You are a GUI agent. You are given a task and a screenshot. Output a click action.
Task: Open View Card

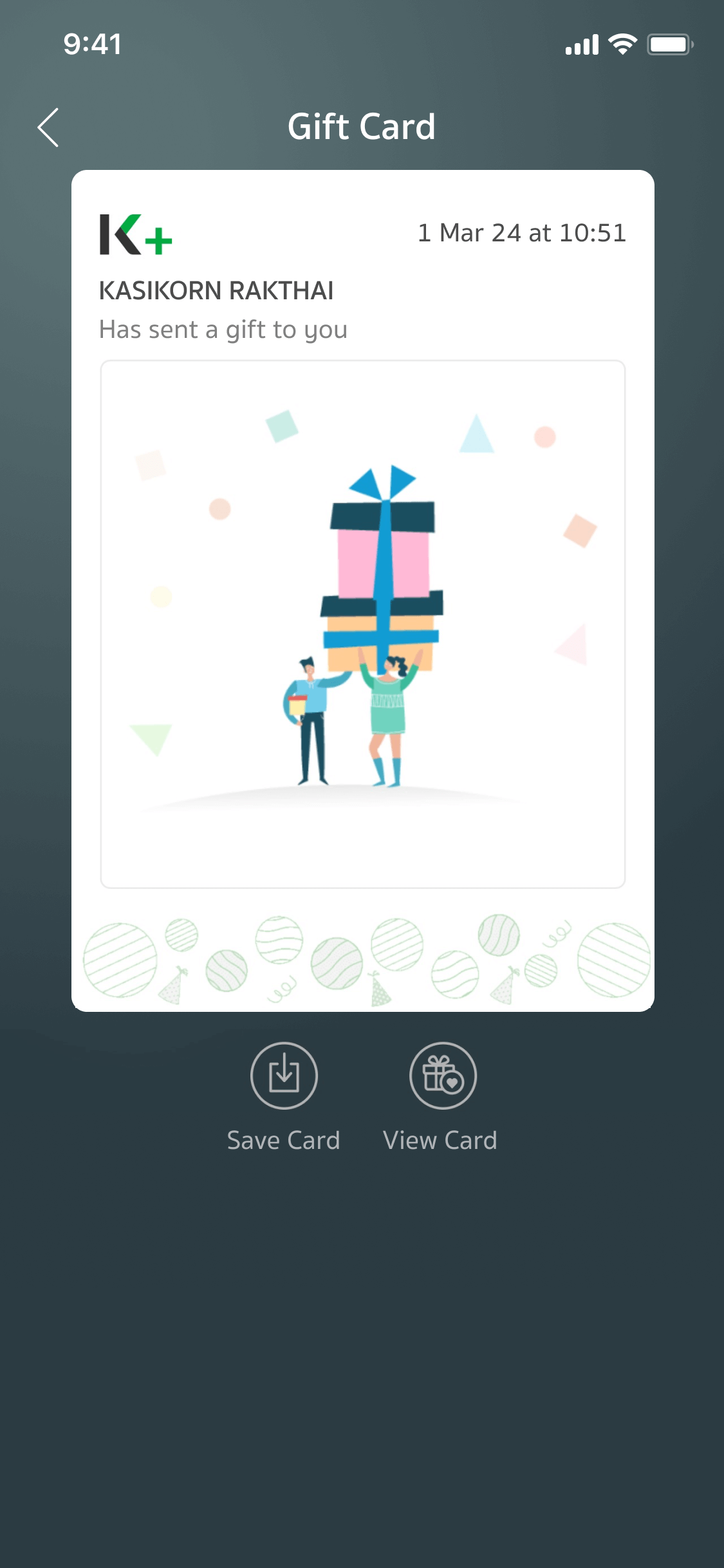click(443, 1076)
